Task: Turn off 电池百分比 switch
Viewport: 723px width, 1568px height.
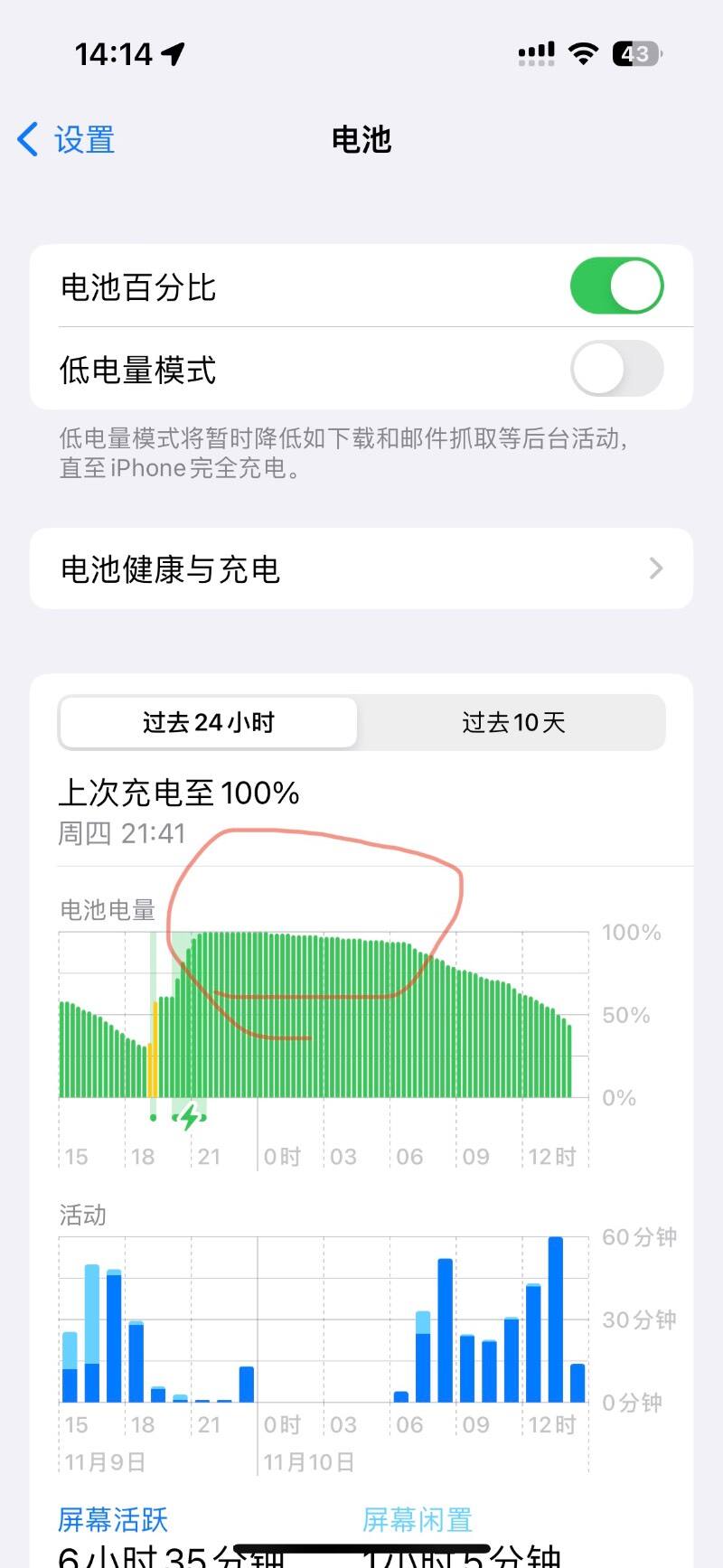Action: [616, 286]
